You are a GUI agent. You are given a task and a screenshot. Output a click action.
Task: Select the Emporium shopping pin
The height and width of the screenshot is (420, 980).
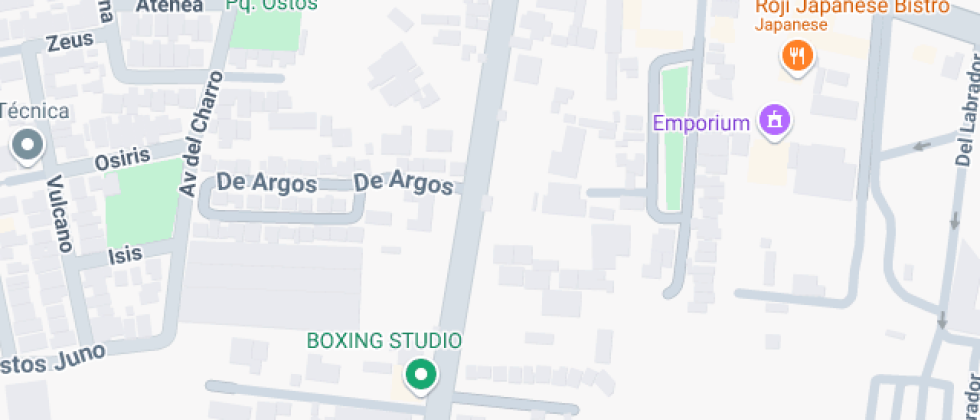pyautogui.click(x=775, y=120)
